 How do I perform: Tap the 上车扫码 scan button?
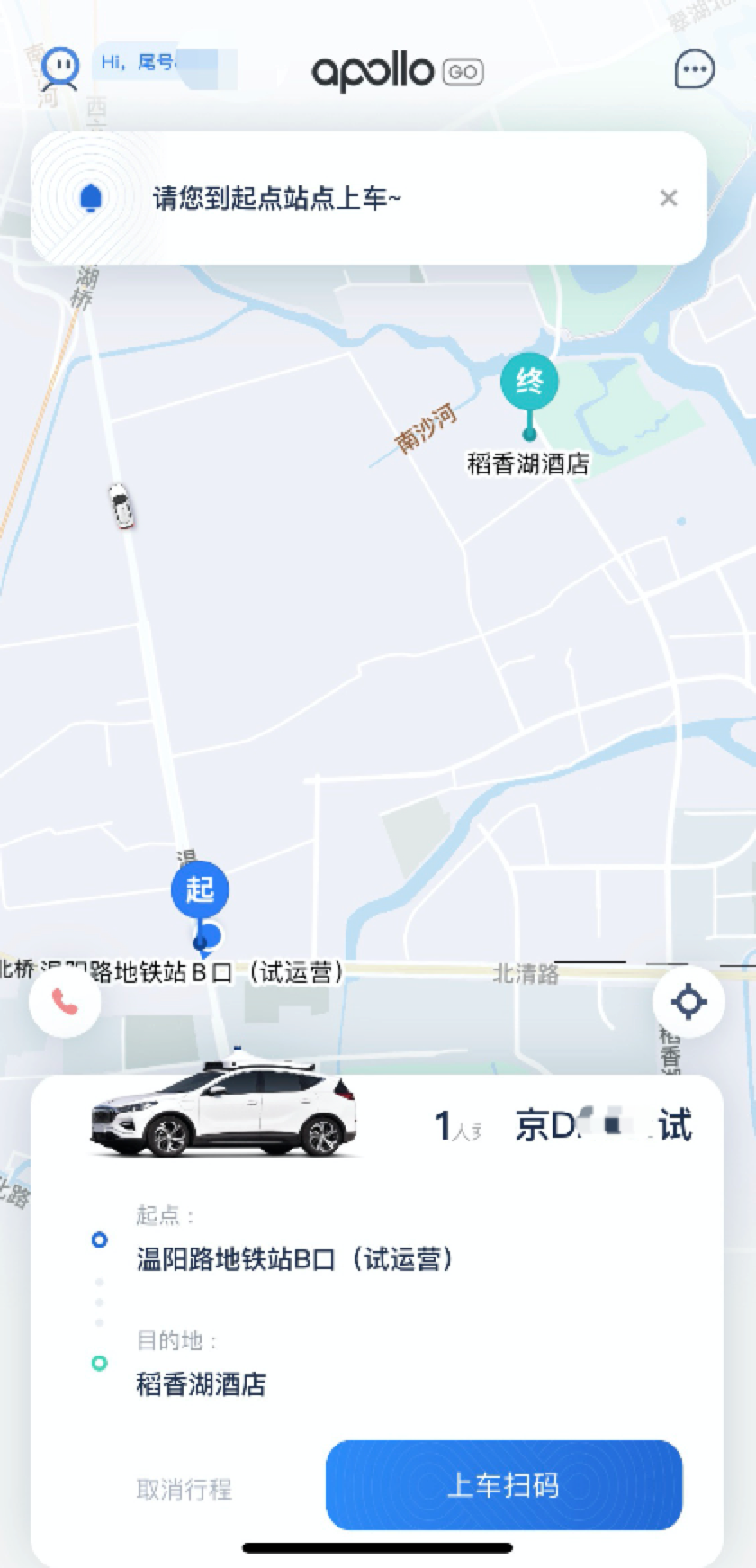click(x=503, y=1485)
